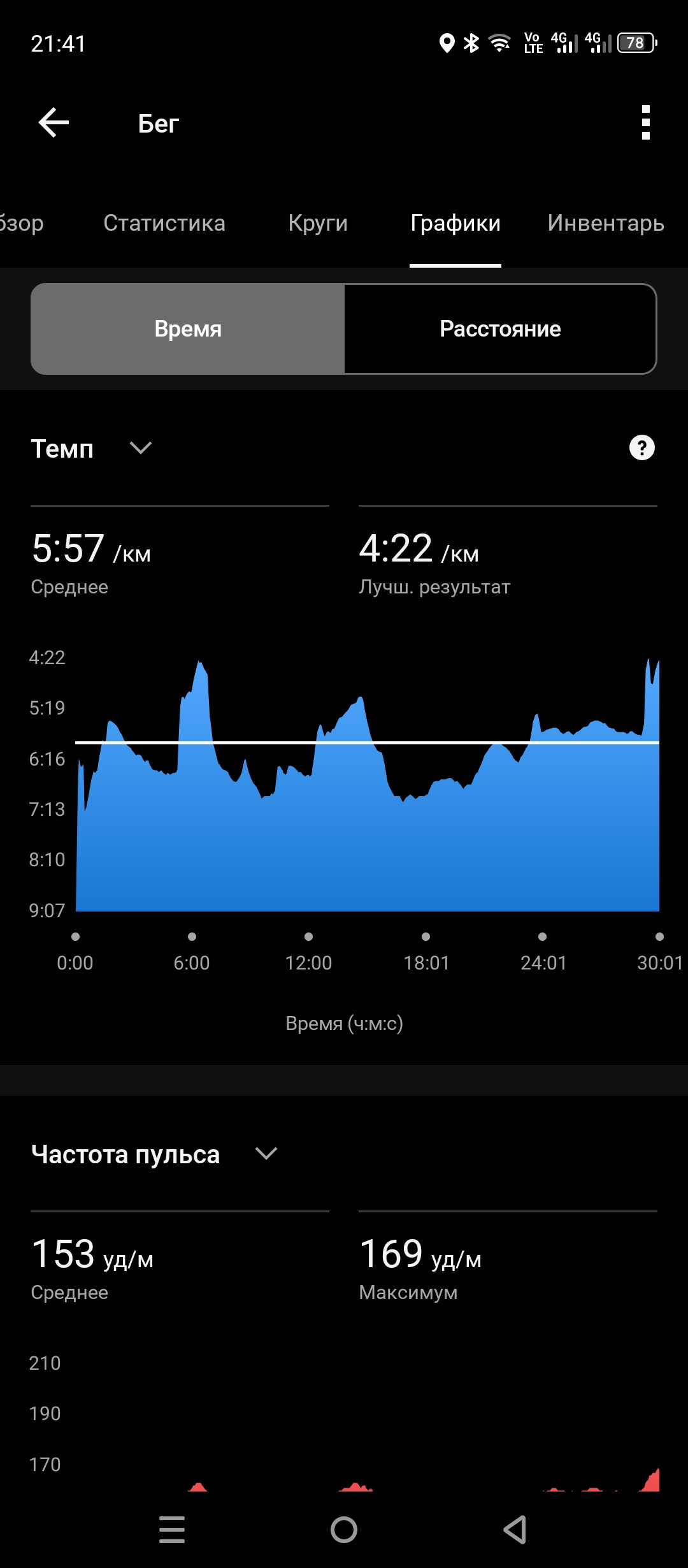Go to the phone home screen

pyautogui.click(x=344, y=1530)
